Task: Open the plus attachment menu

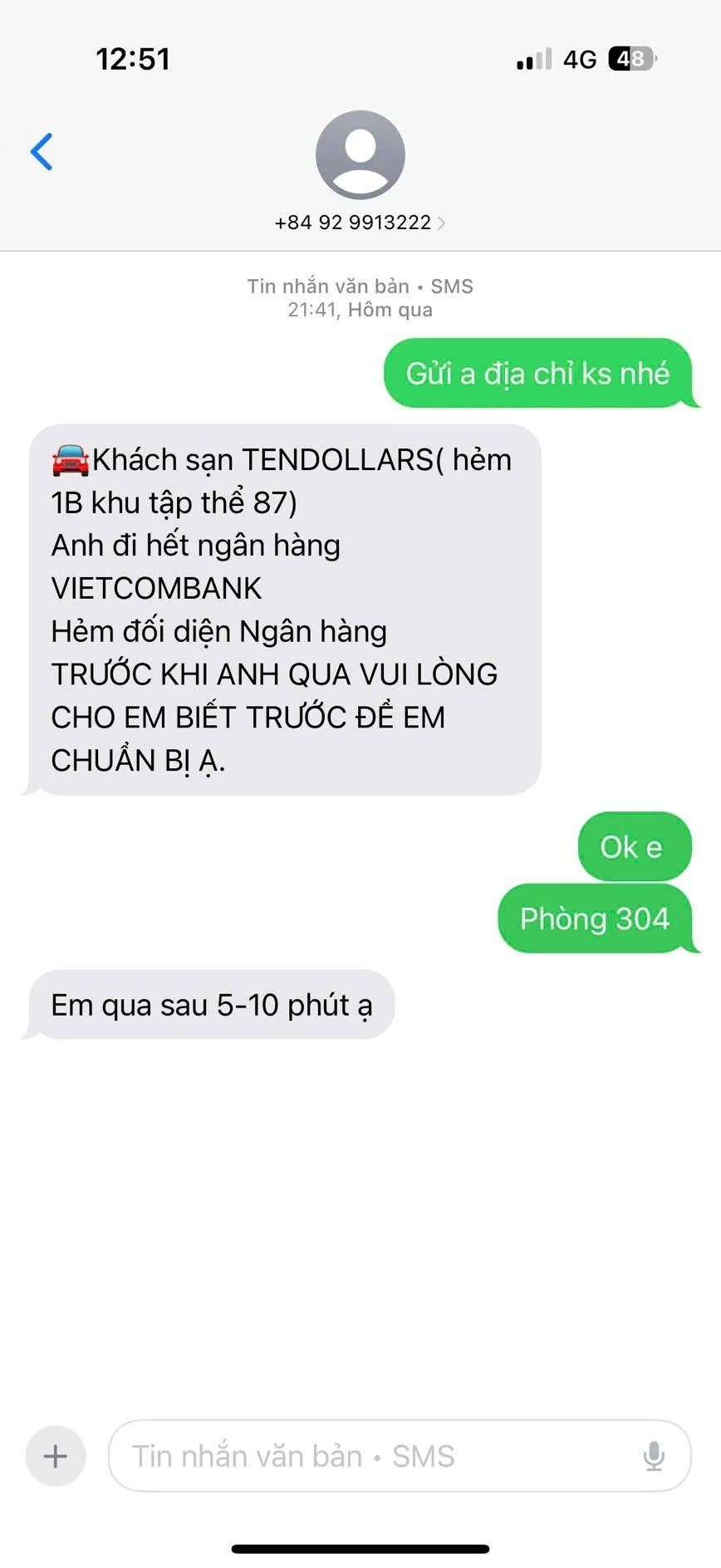Action: point(56,1456)
